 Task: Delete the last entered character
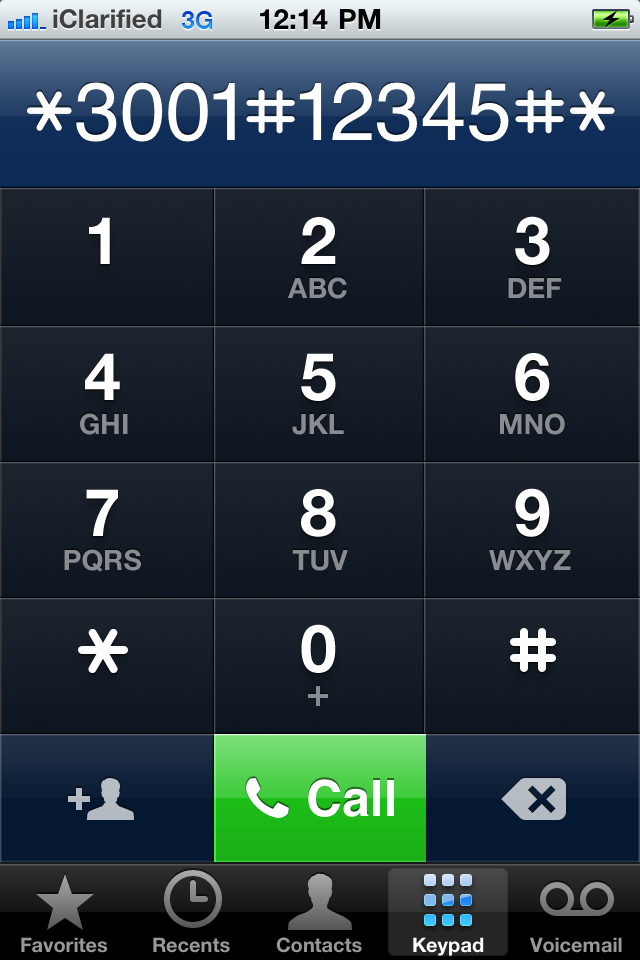pos(533,798)
